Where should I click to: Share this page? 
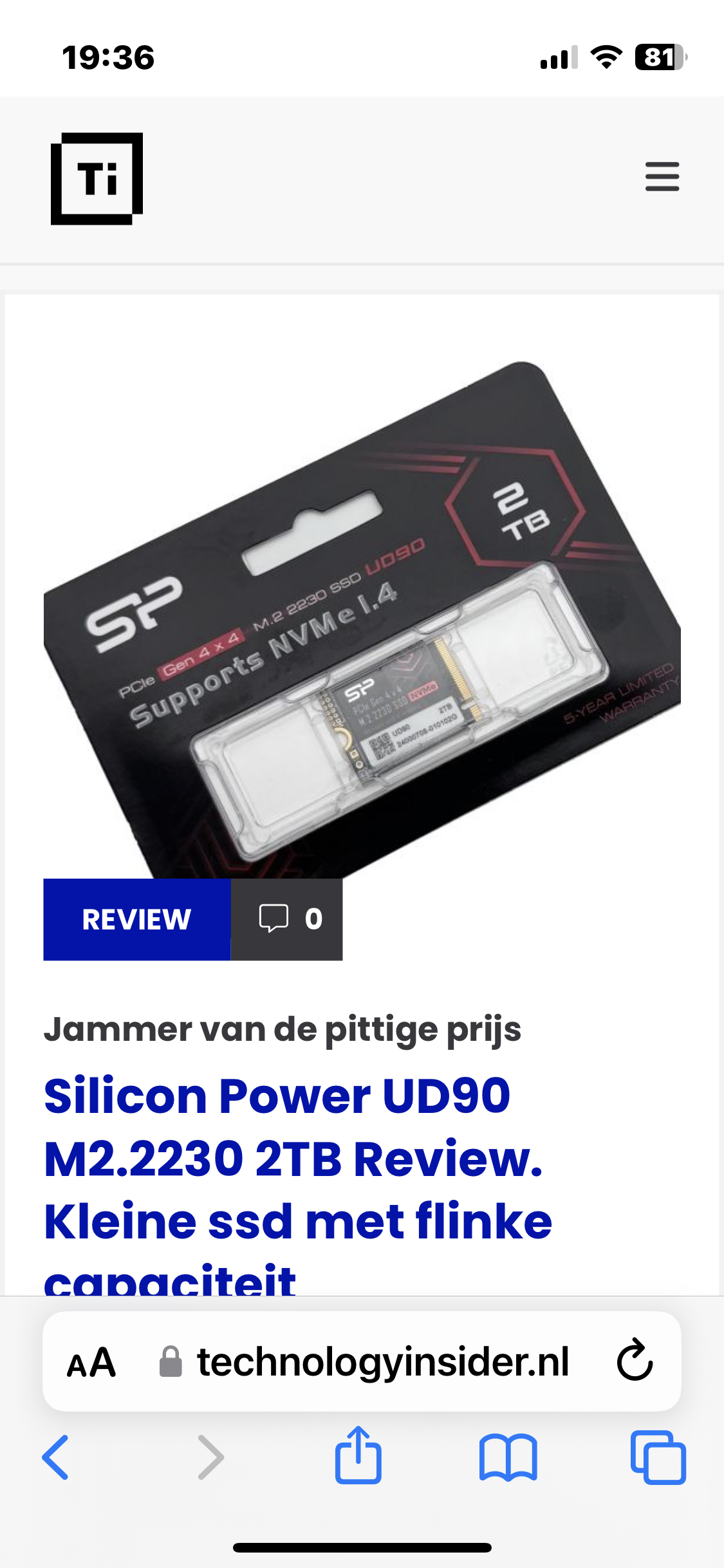[x=358, y=1456]
